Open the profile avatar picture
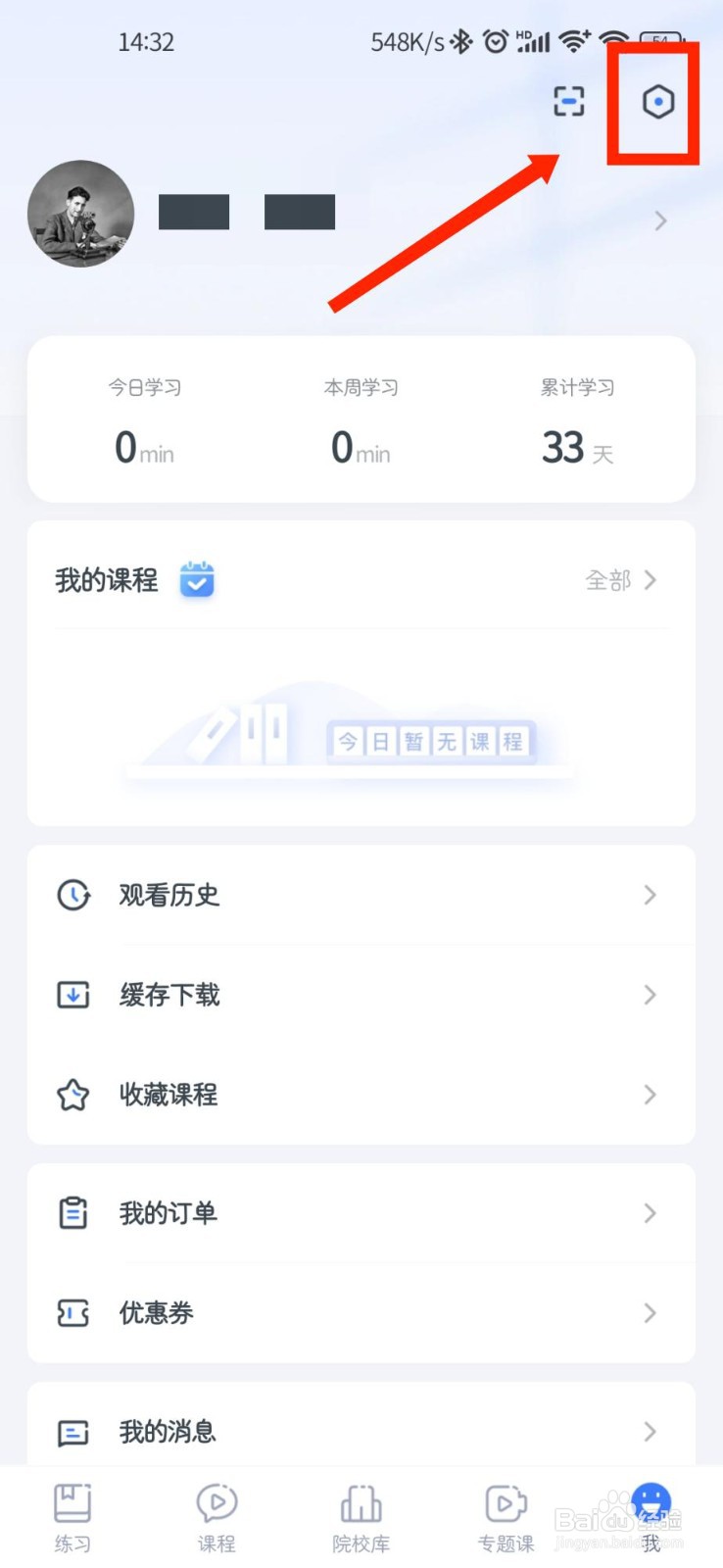 [81, 214]
